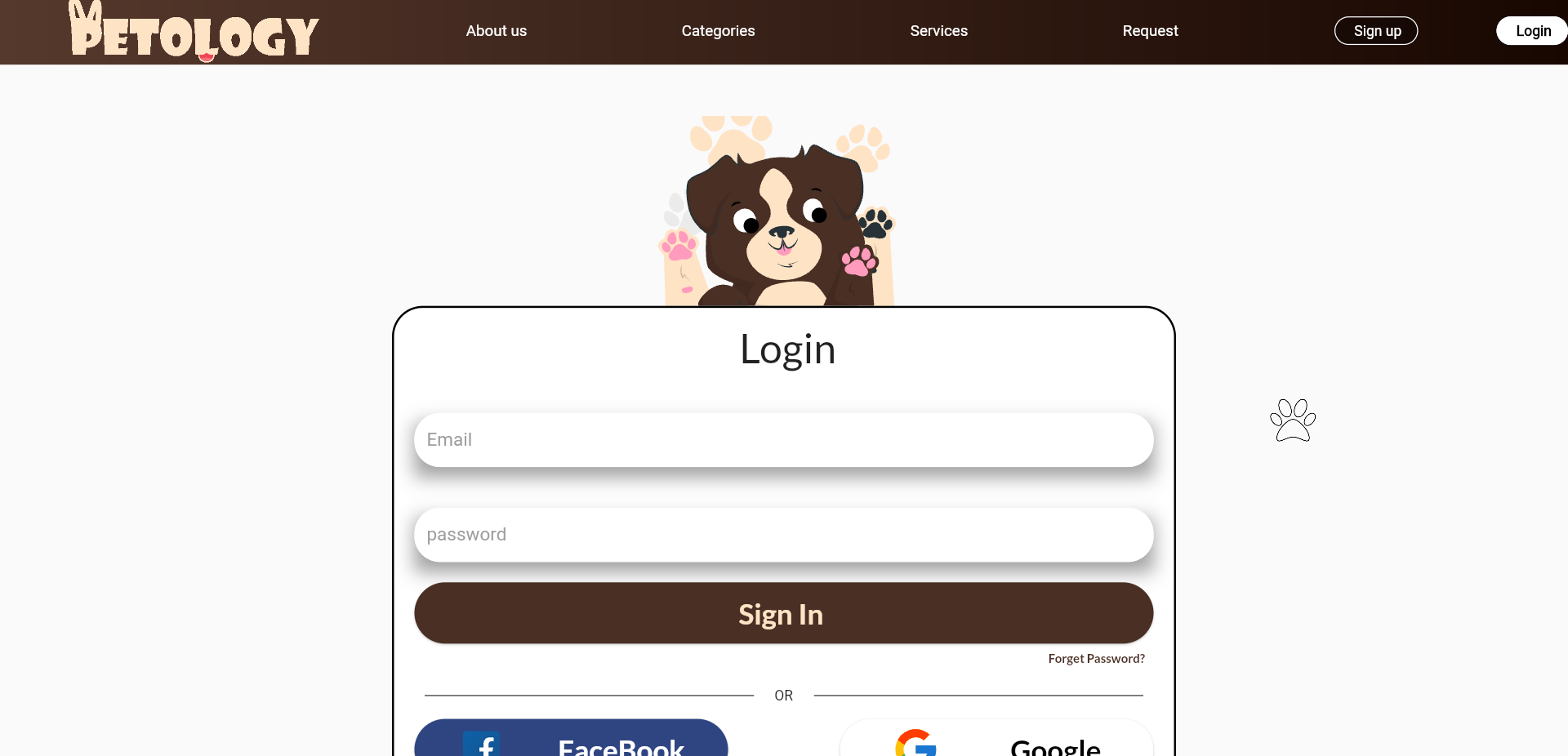Open the Forget Password link
The height and width of the screenshot is (756, 1568).
[1096, 659]
